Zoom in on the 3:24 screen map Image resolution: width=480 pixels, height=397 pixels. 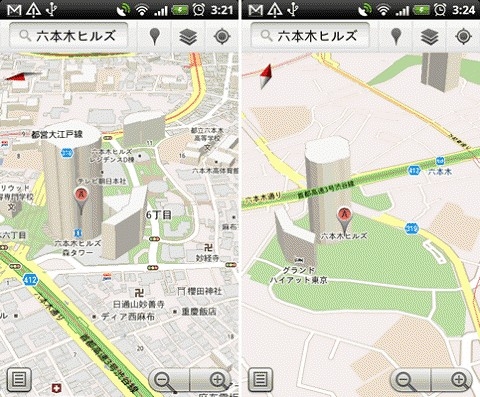tap(453, 380)
